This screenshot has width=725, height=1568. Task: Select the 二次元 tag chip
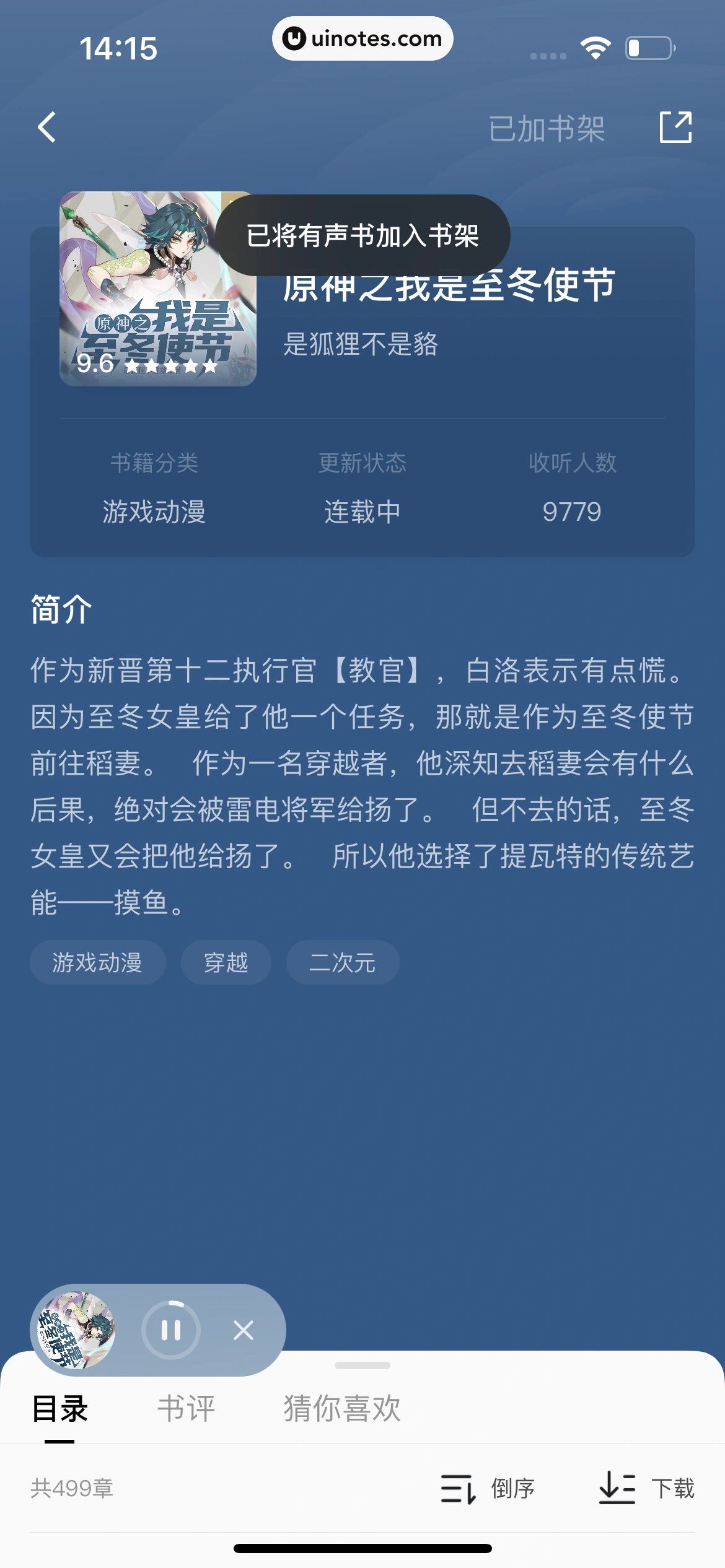click(342, 962)
